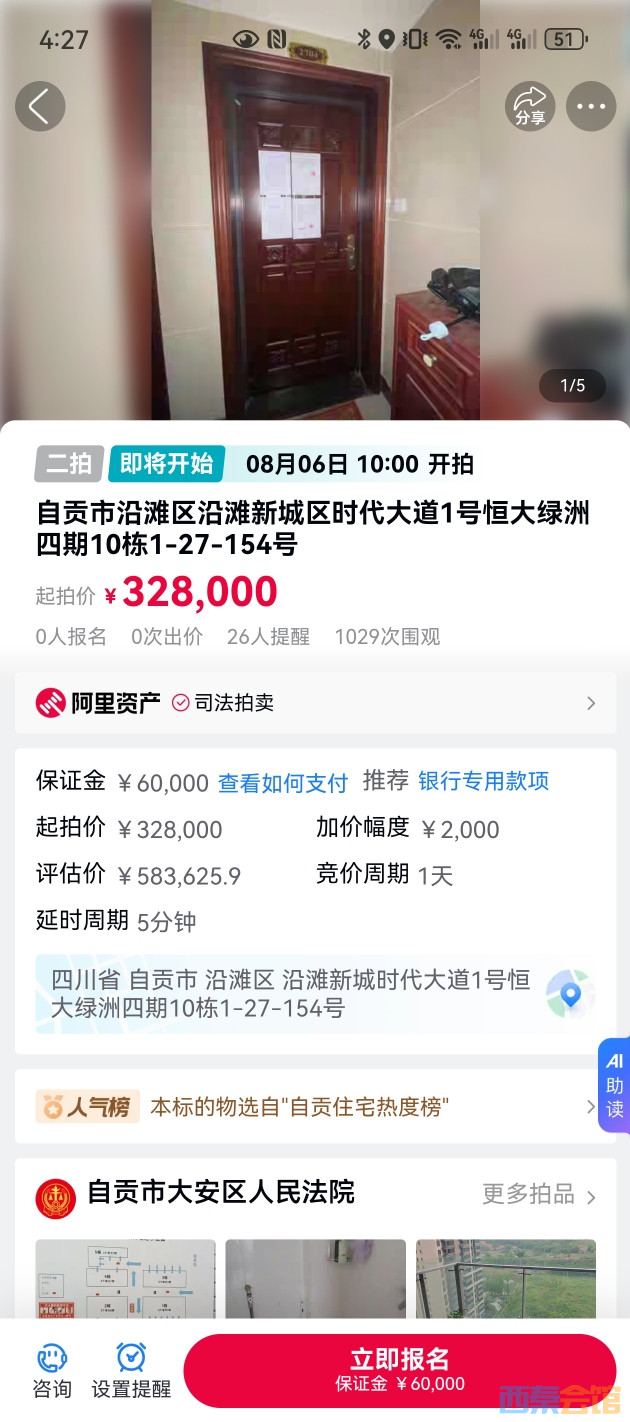The width and height of the screenshot is (630, 1422).
Task: Open the floor plan thumbnail
Action: 125,1278
